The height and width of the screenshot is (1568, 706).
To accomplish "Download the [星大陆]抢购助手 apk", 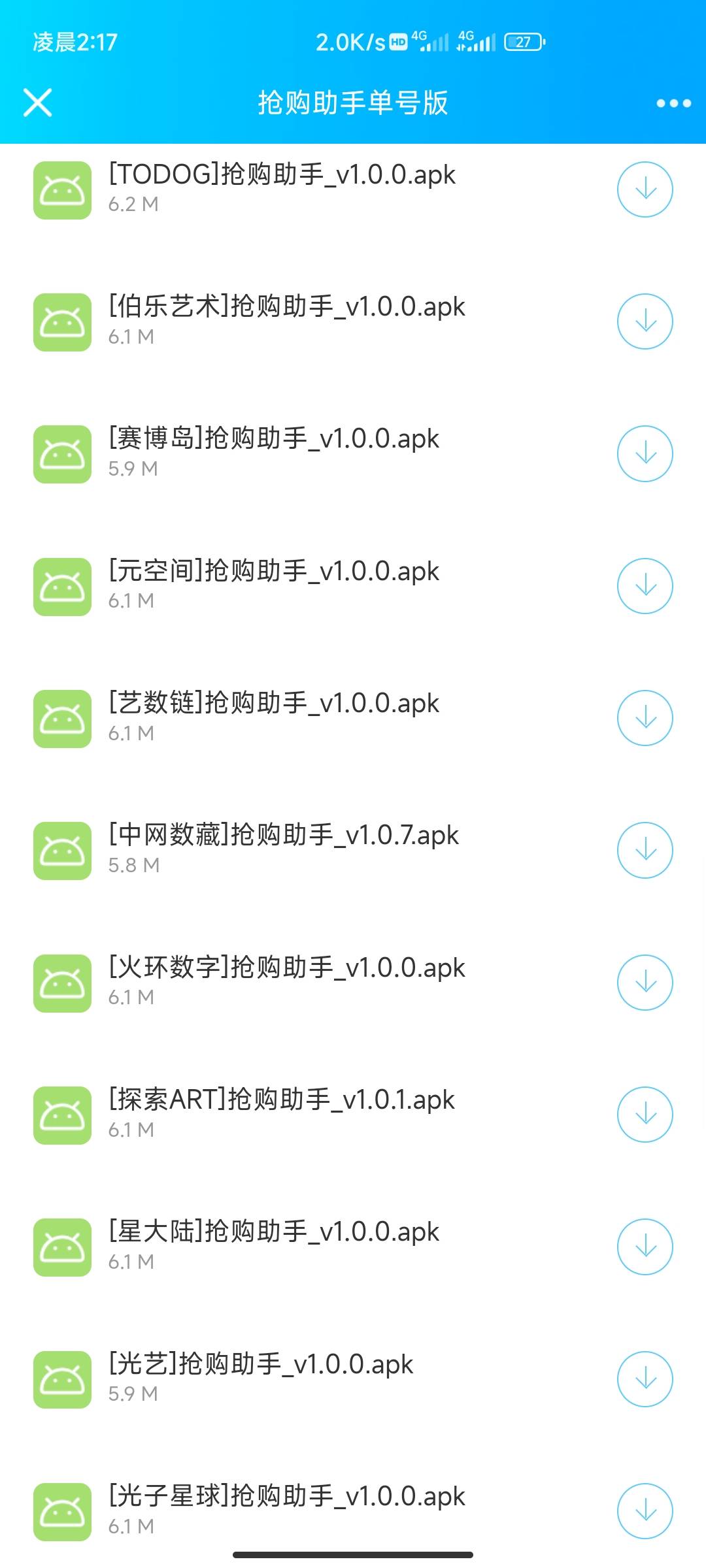I will 645,1247.
